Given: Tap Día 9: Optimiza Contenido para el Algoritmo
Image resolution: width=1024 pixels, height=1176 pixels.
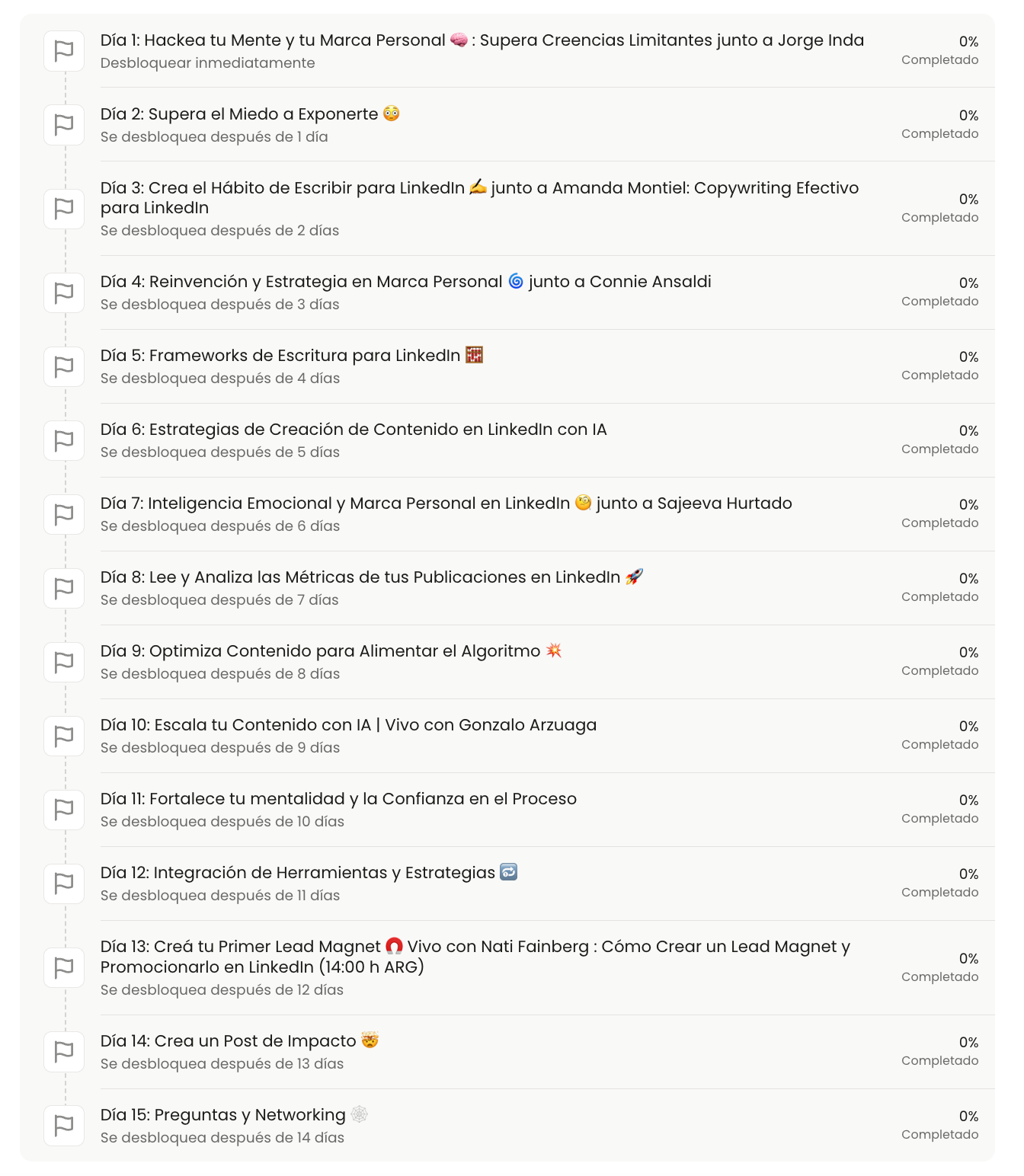Looking at the screenshot, I should (x=320, y=651).
